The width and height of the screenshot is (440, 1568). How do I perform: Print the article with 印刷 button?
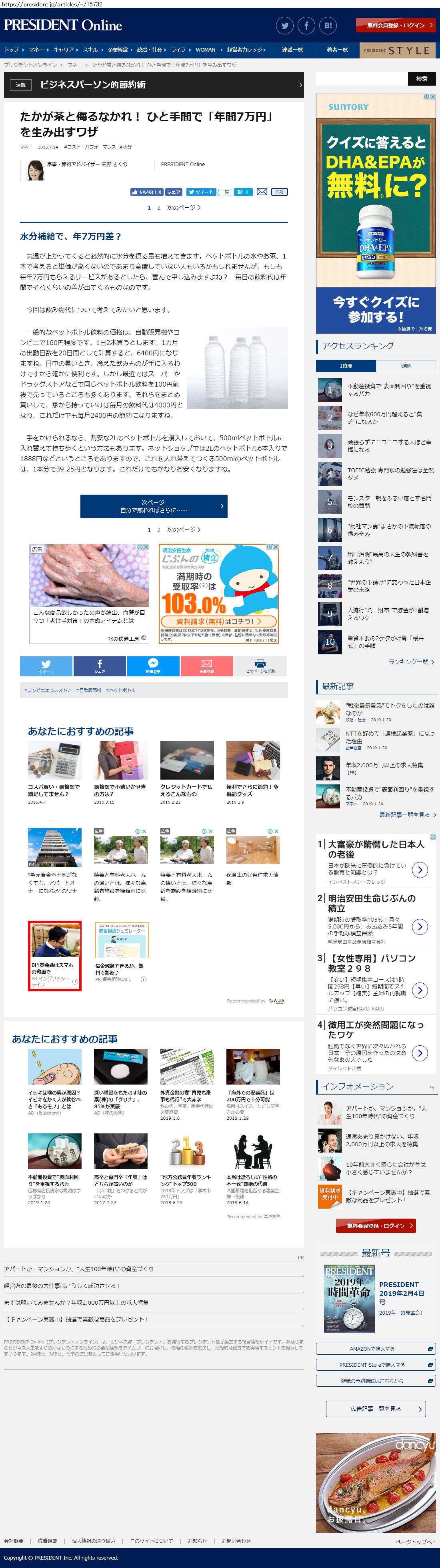pos(279,192)
